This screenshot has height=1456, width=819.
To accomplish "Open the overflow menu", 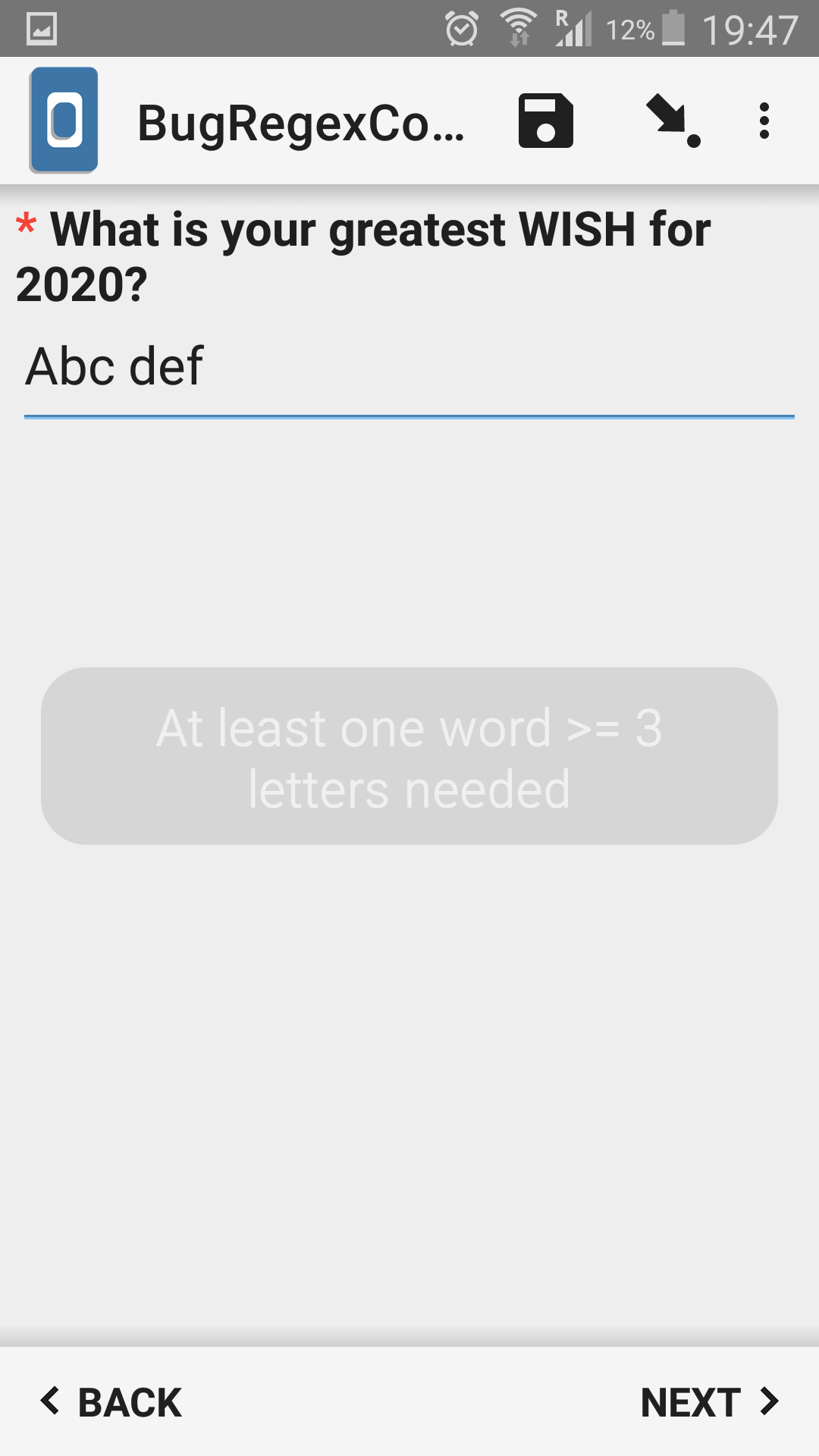I will 764,121.
